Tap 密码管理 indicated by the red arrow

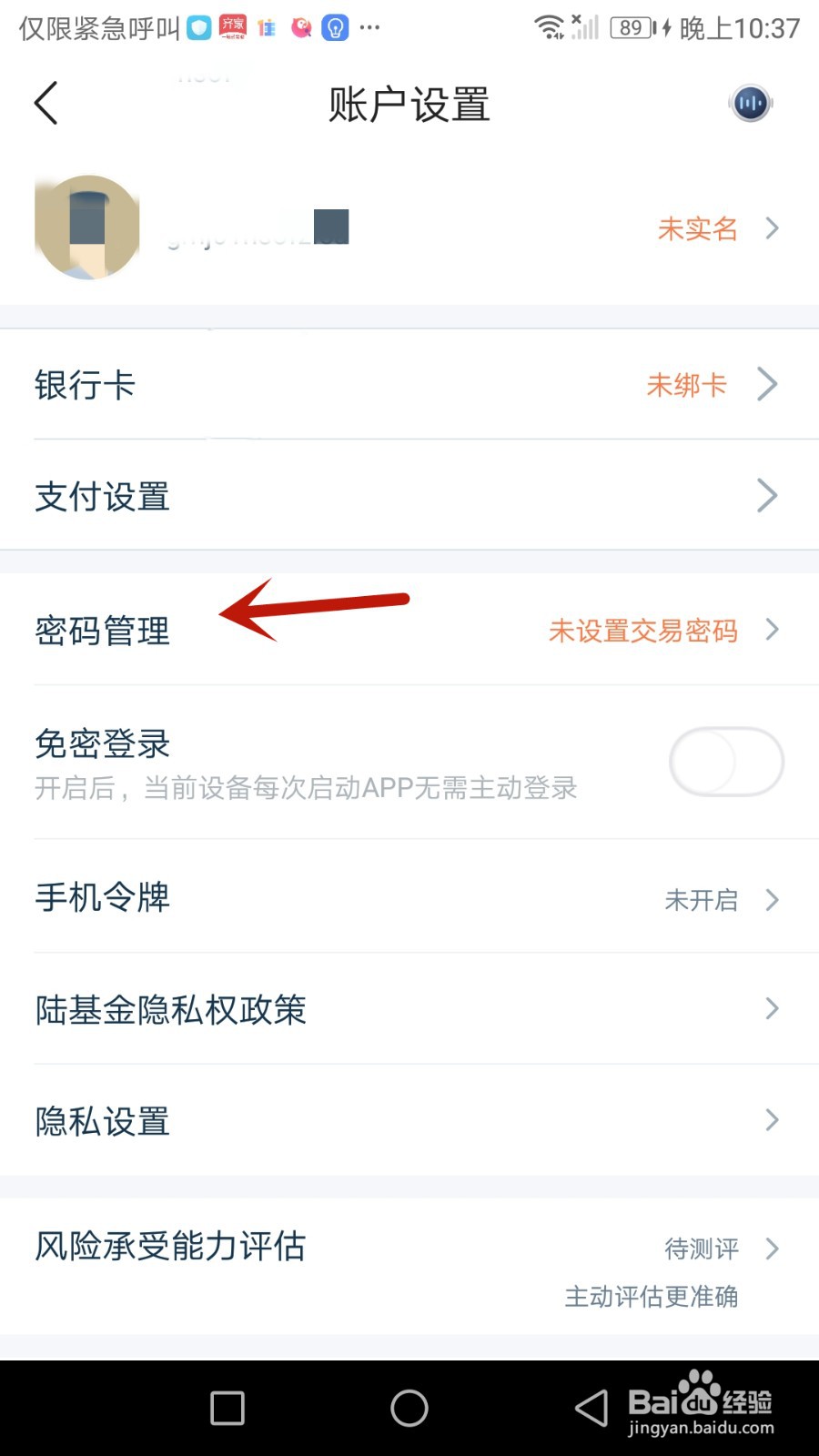click(101, 630)
